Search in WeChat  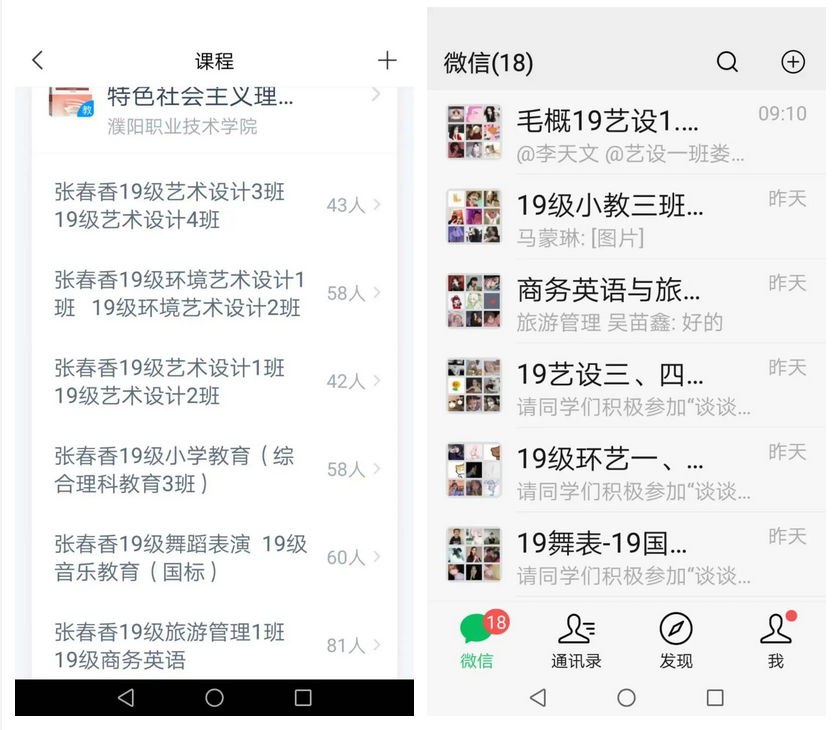click(727, 62)
